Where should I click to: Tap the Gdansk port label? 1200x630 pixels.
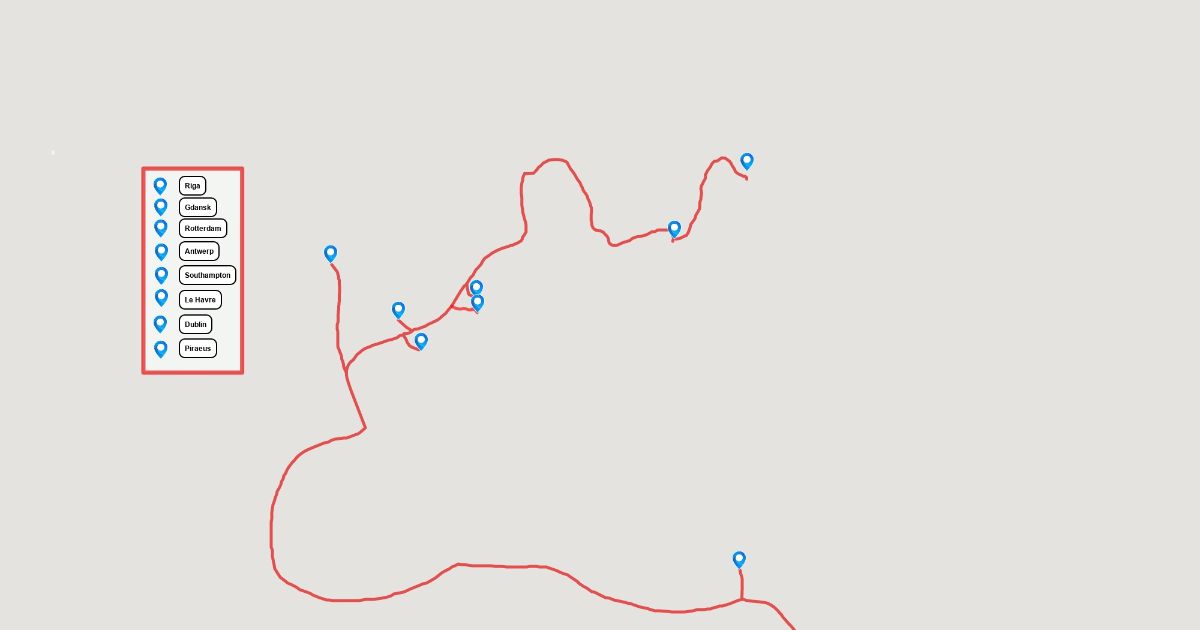click(198, 208)
